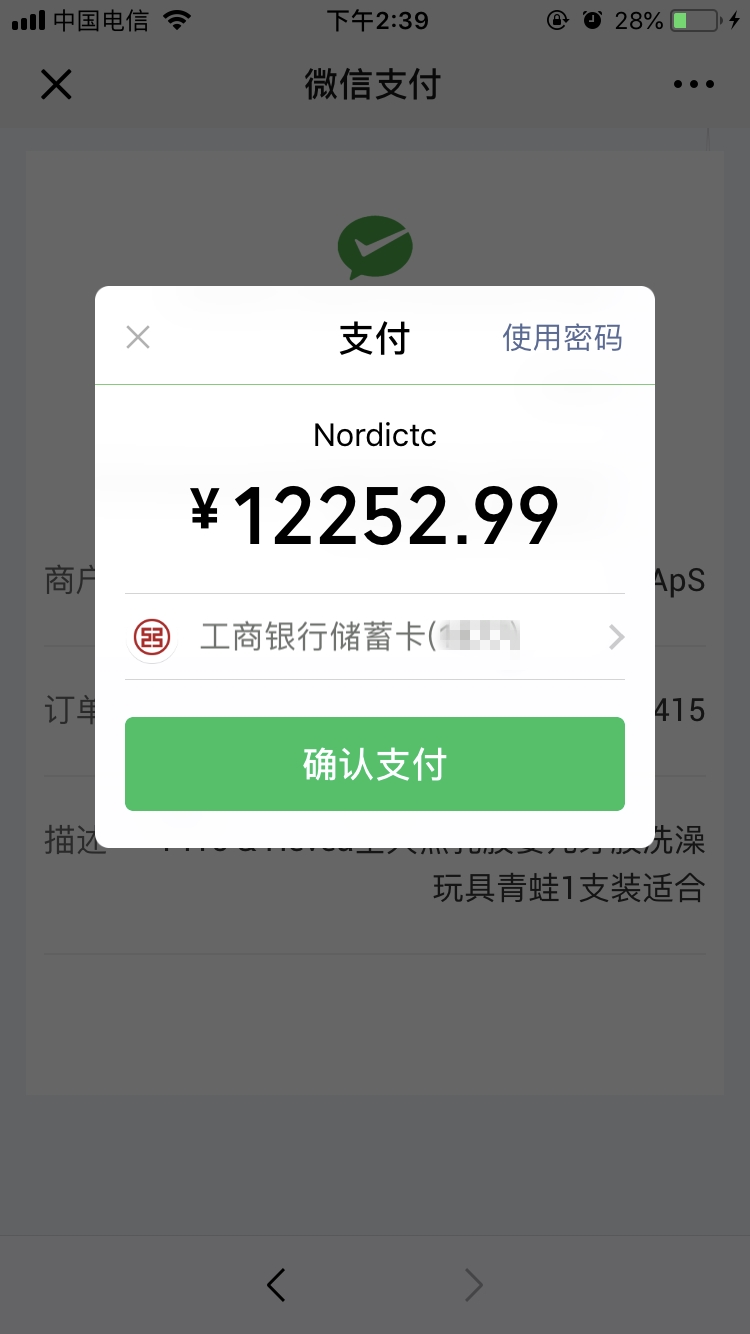Close the 微信支付 page with X
The height and width of the screenshot is (1334, 750).
(56, 84)
